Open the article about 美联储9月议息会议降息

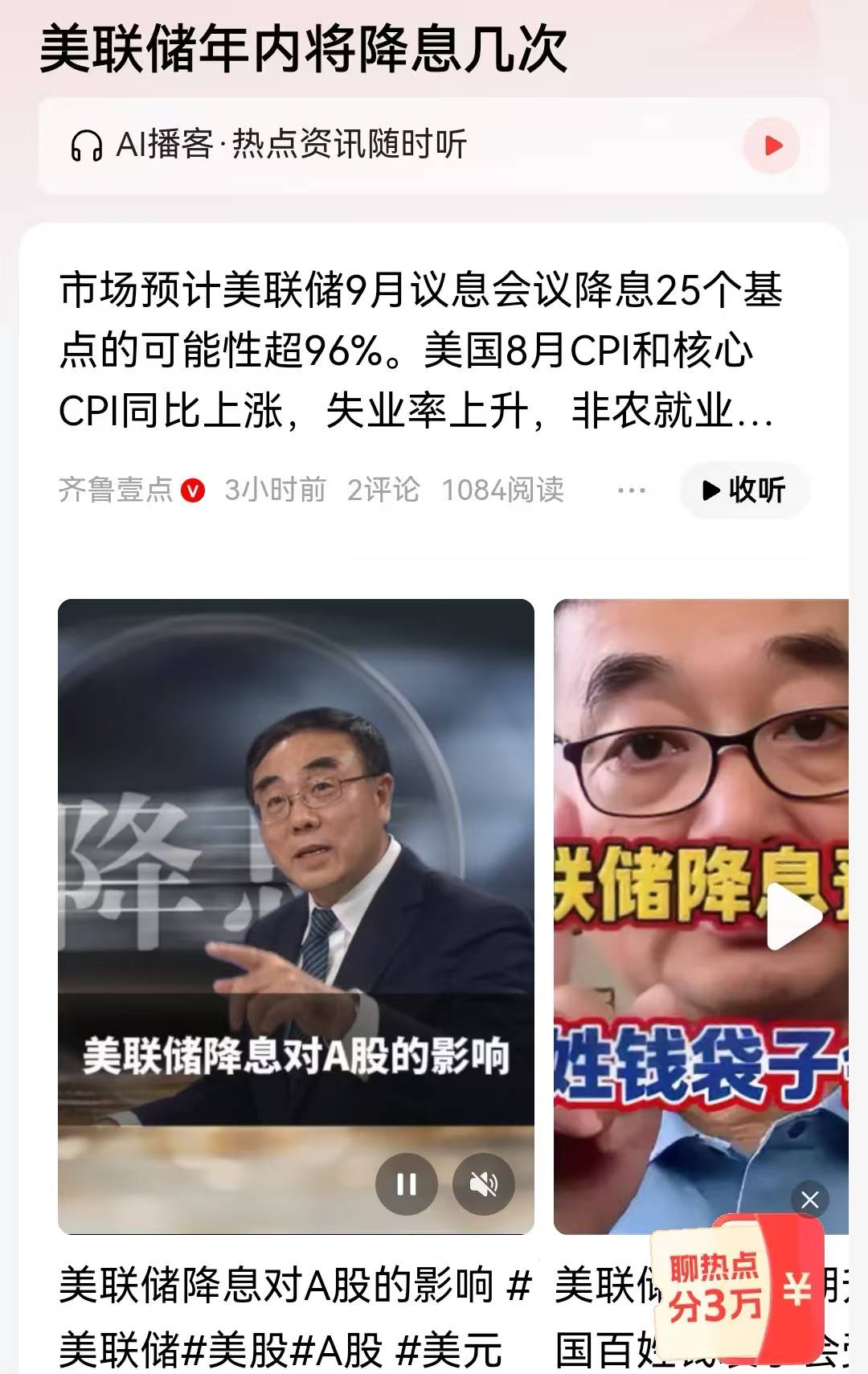pos(418,351)
